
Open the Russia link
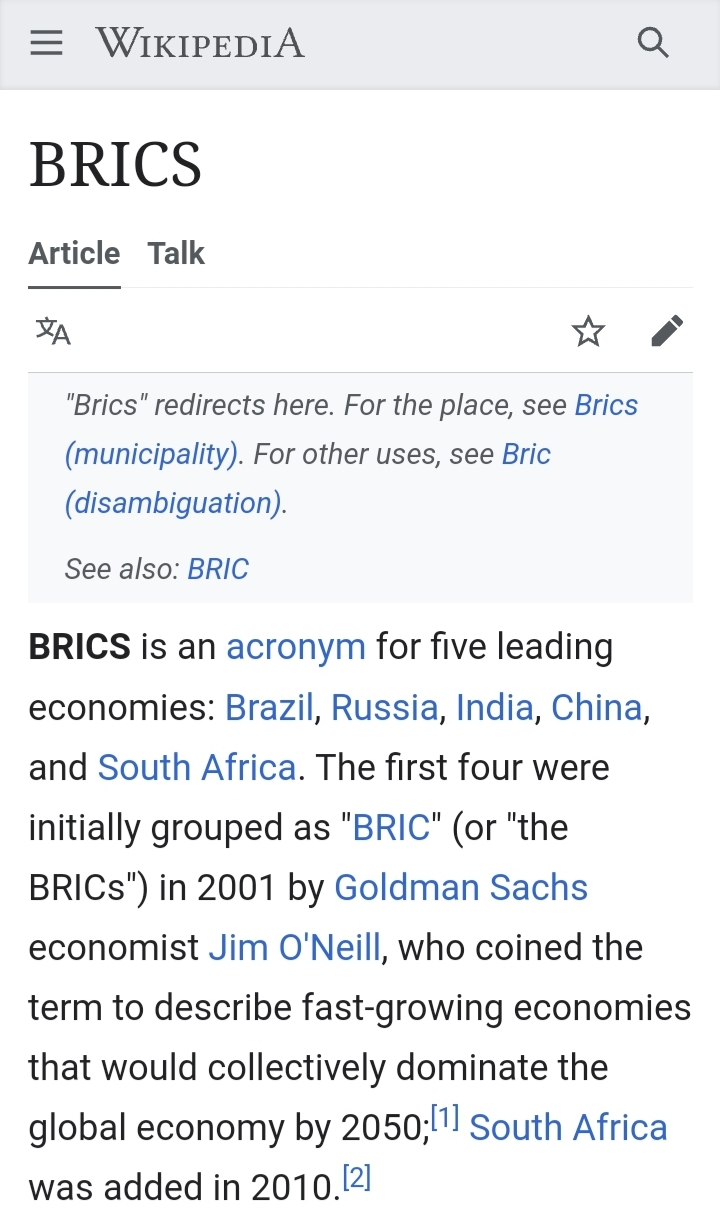pos(384,707)
